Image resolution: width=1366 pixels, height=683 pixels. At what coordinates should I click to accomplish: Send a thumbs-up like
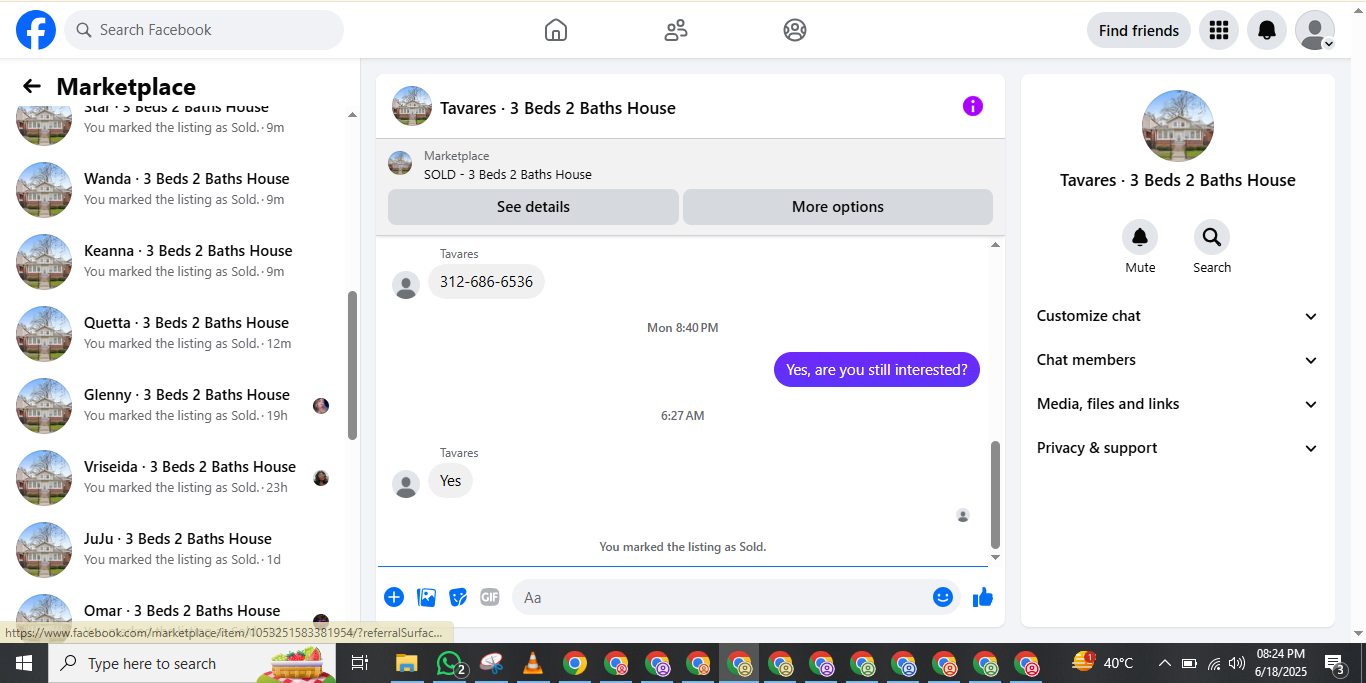(983, 597)
